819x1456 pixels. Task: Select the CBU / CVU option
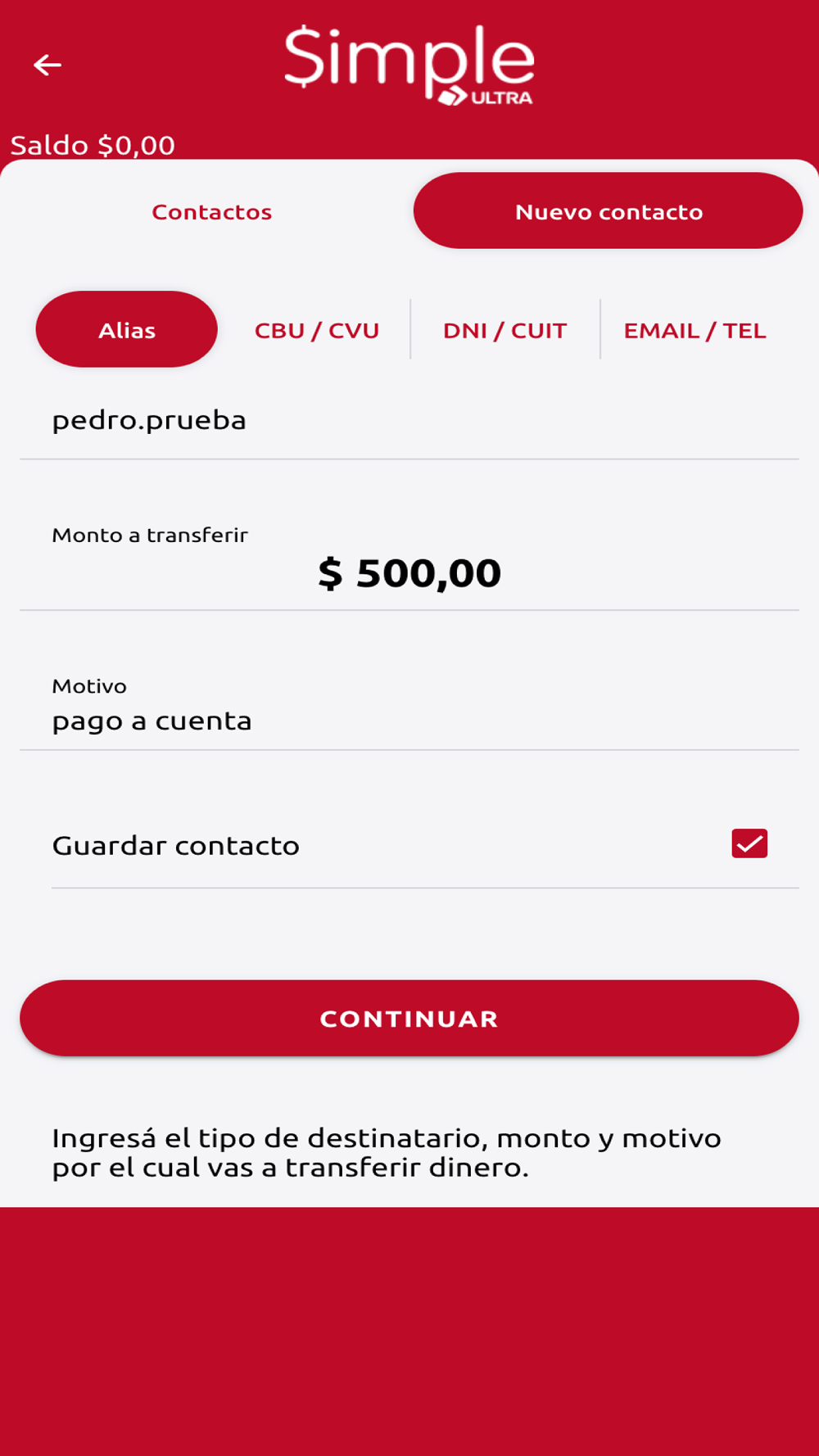[x=317, y=330]
